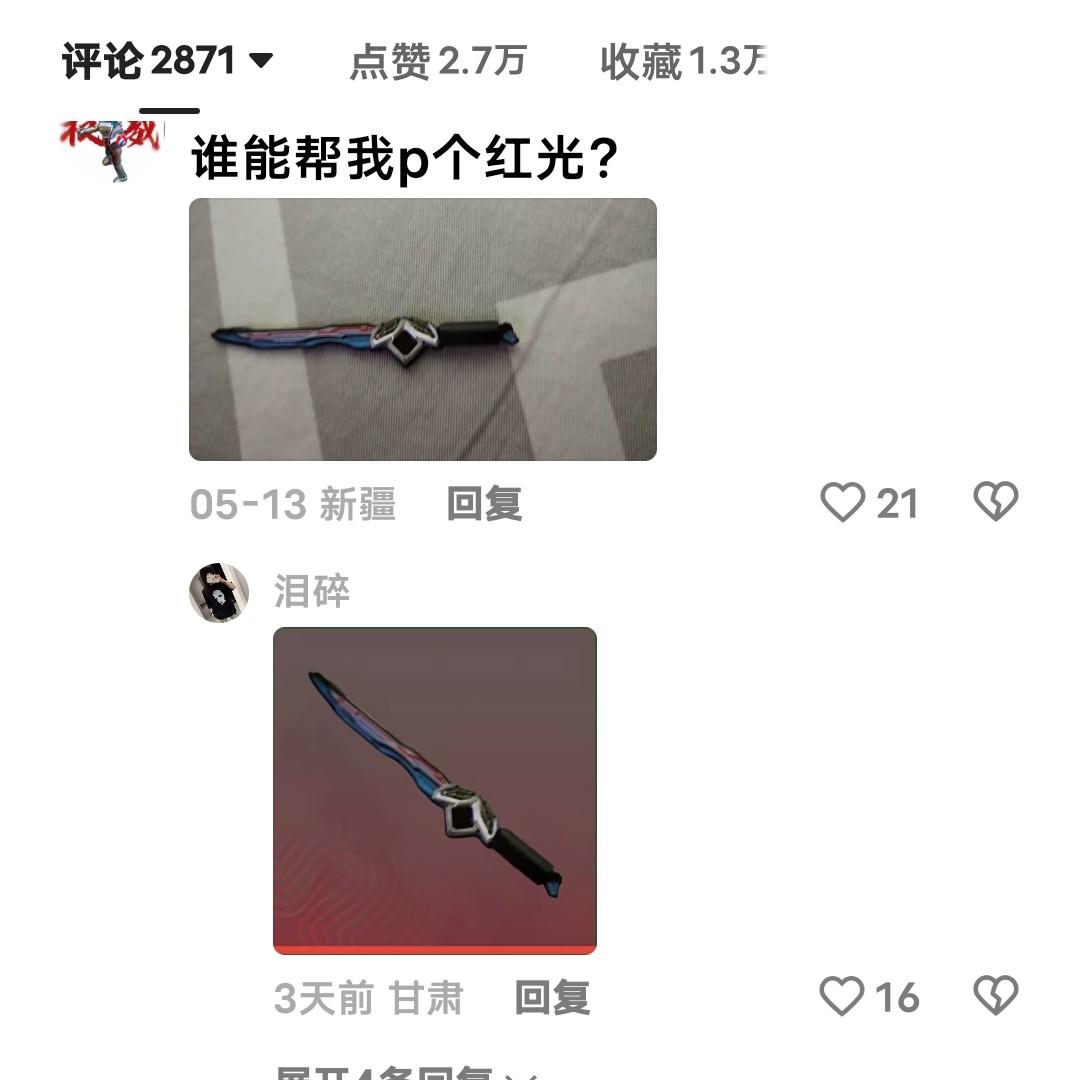Open the image in the 谁能帮我p个红光 comment
The height and width of the screenshot is (1080, 1080).
pos(423,329)
